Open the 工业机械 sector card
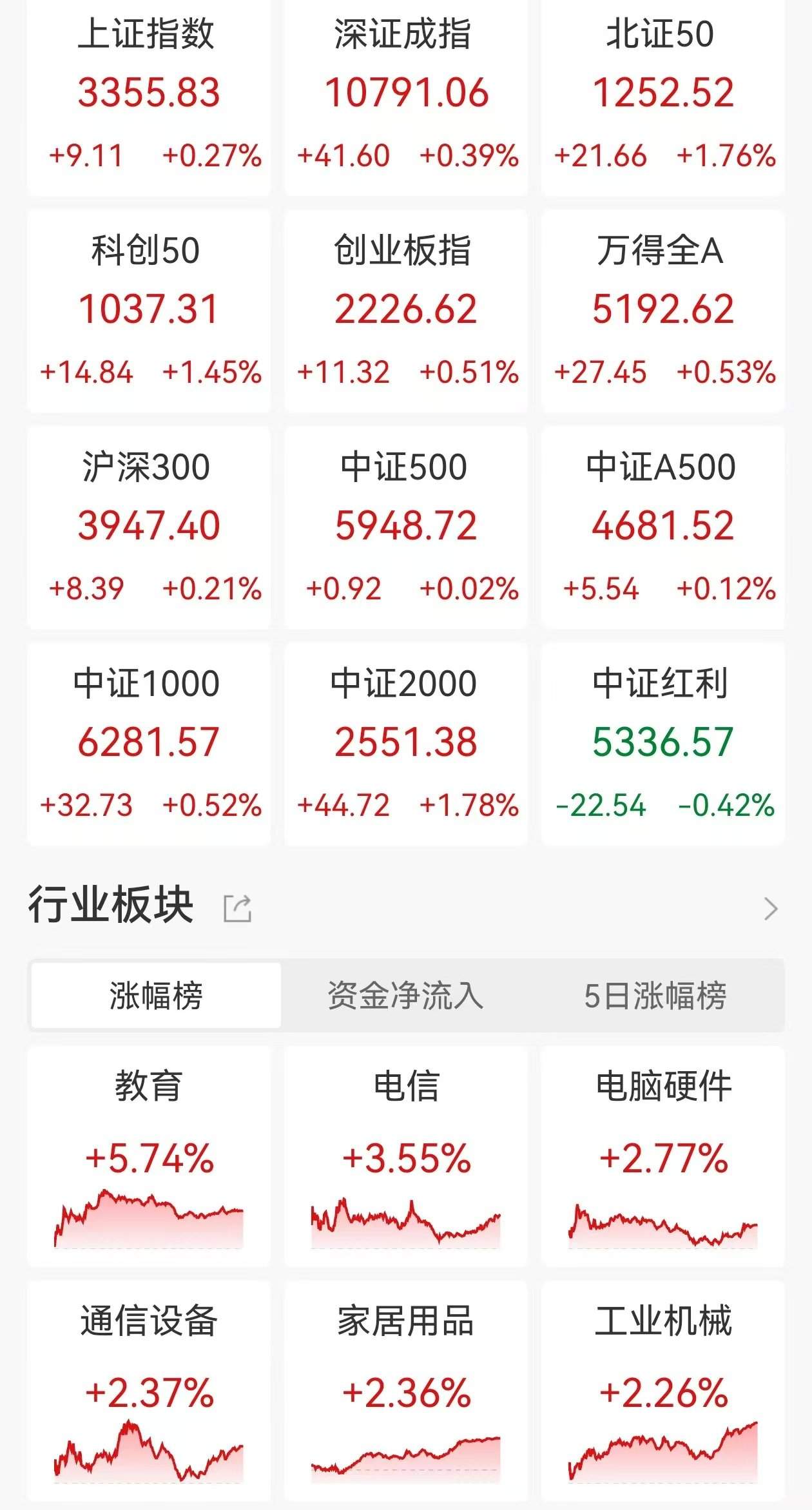Image resolution: width=812 pixels, height=1510 pixels. coord(663,1392)
